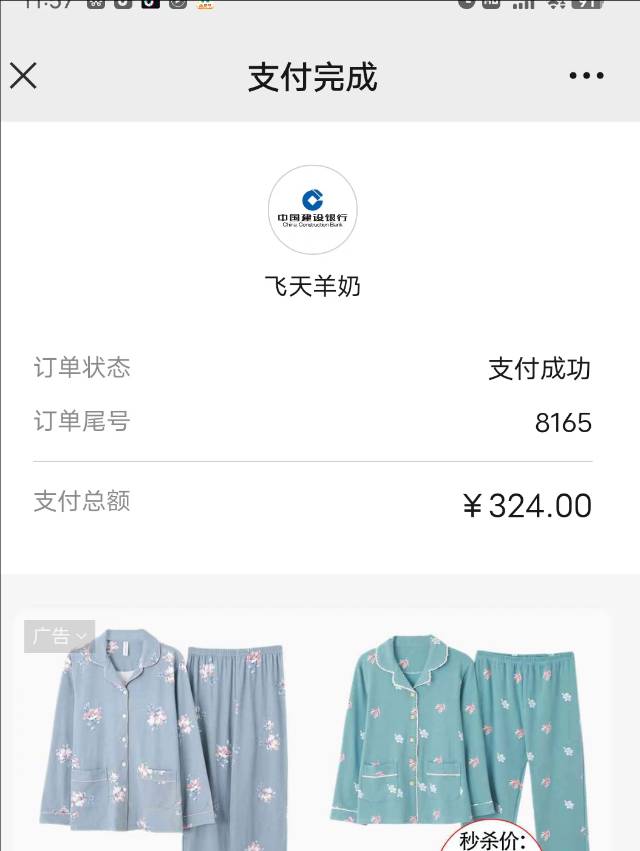Close the payment complete page
The image size is (640, 851).
(x=23, y=76)
